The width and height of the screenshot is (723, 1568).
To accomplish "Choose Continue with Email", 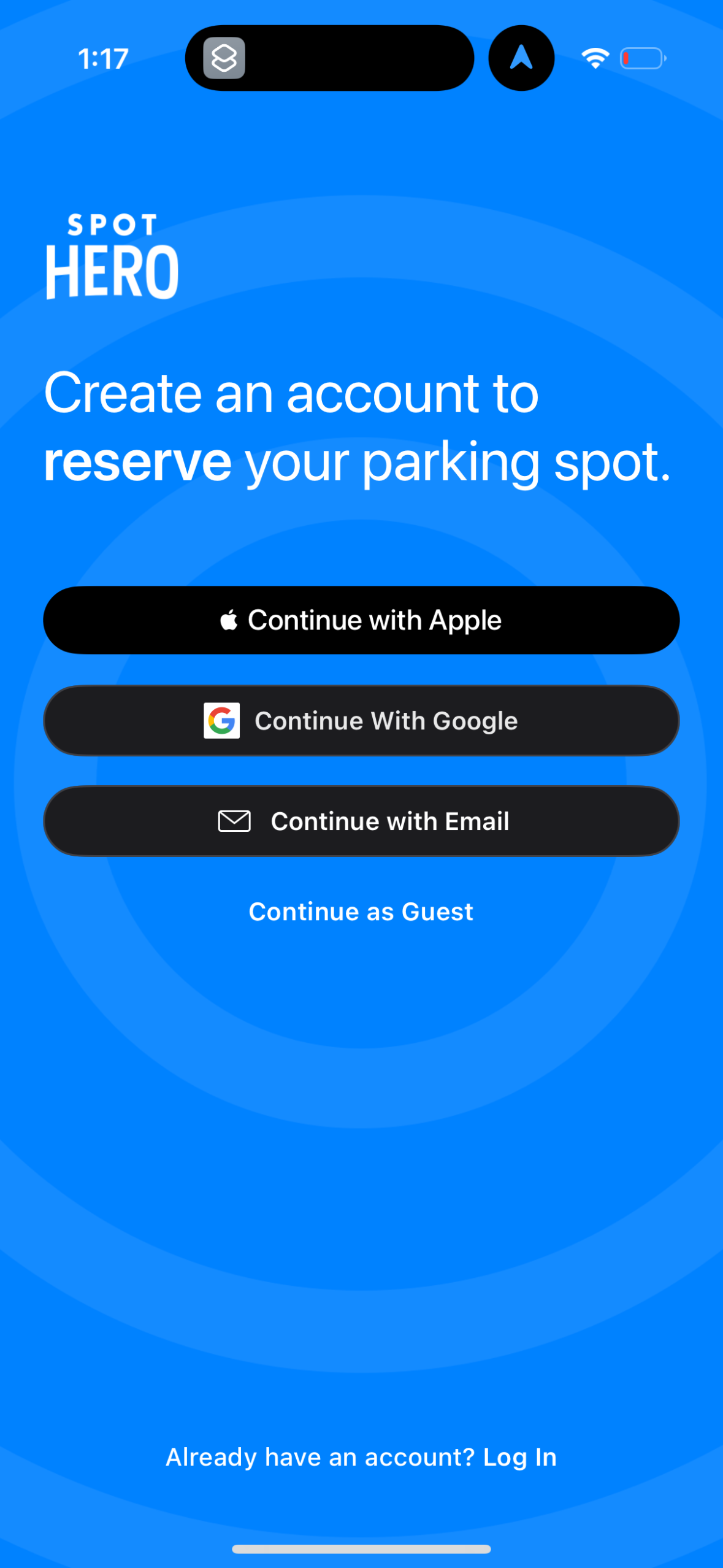I will (x=361, y=820).
